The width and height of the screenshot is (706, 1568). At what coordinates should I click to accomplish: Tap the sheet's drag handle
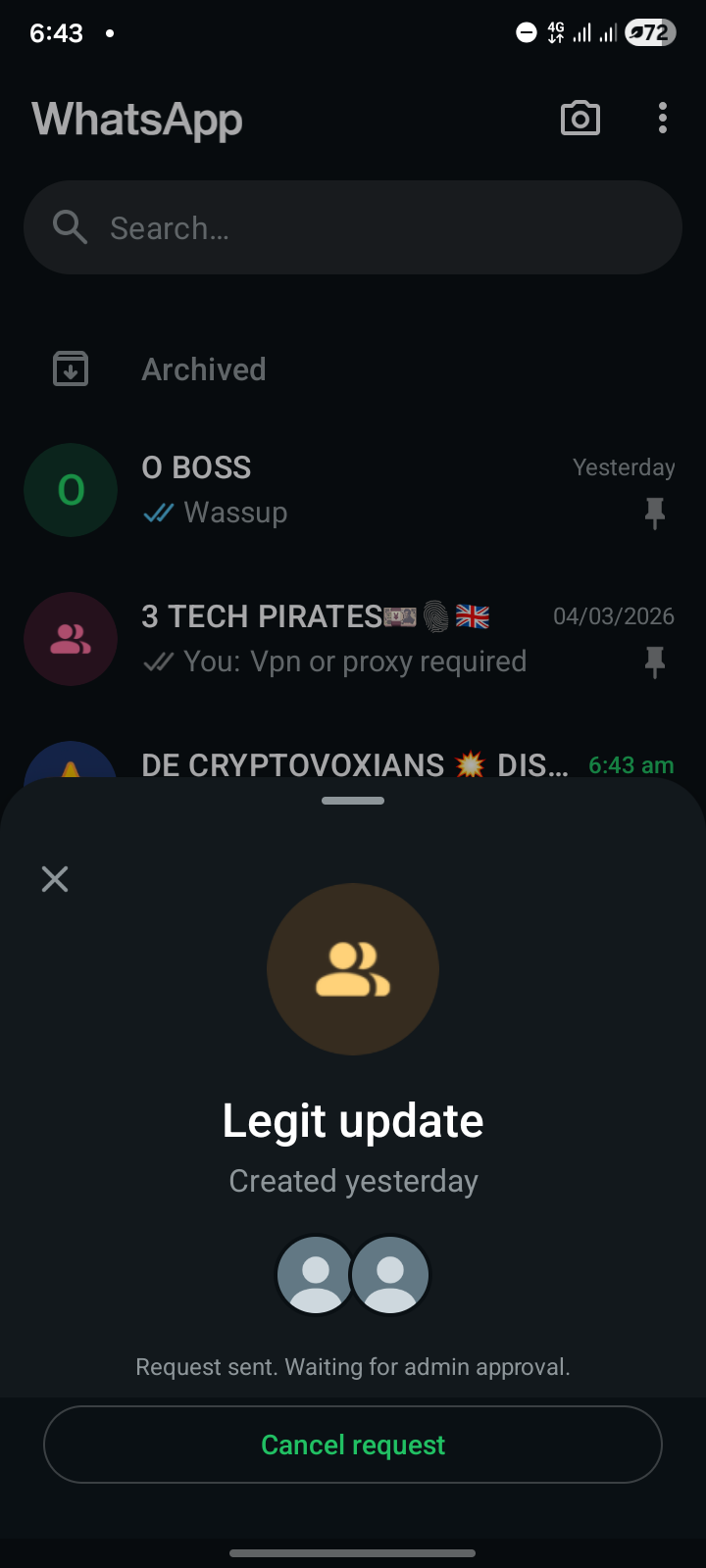(x=353, y=801)
